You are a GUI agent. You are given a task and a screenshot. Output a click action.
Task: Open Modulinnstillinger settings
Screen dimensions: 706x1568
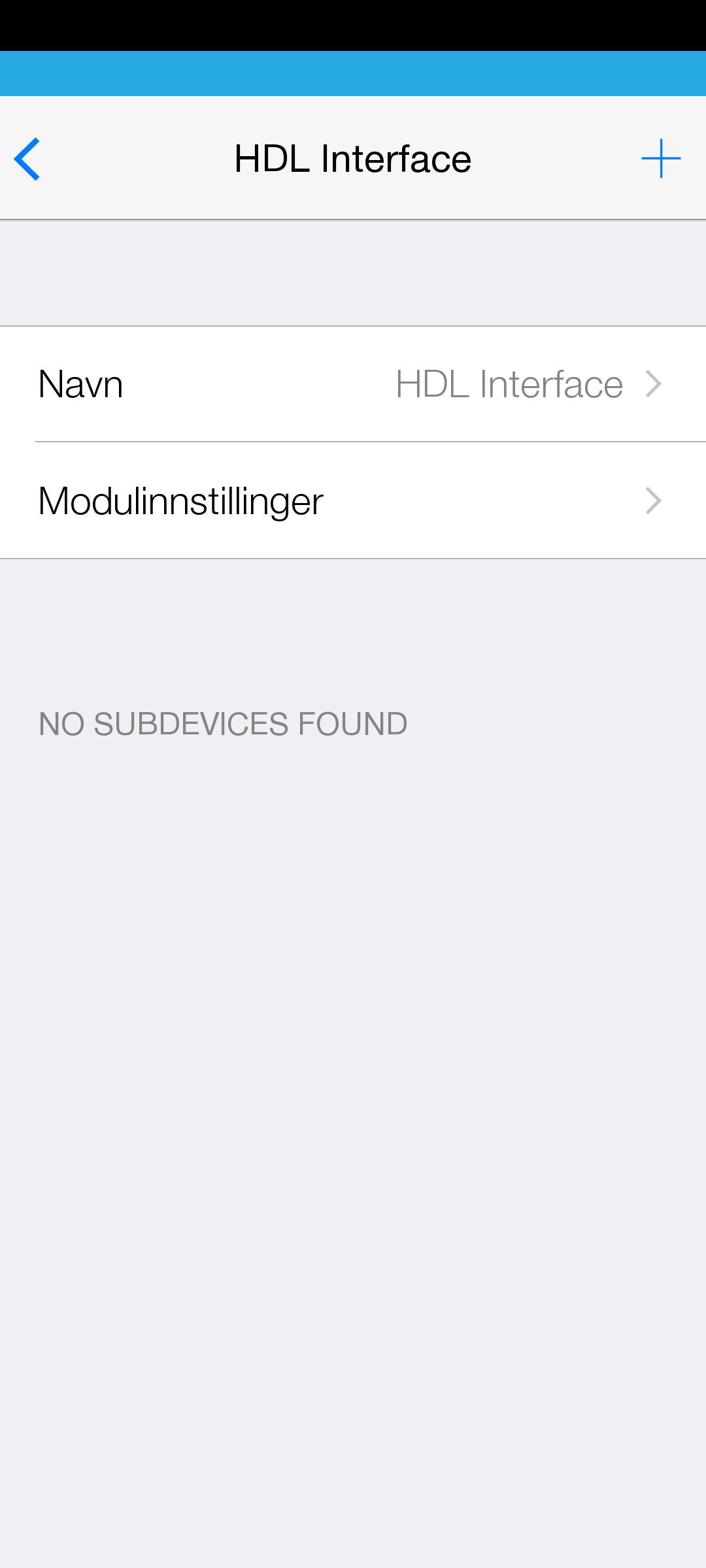pos(353,500)
